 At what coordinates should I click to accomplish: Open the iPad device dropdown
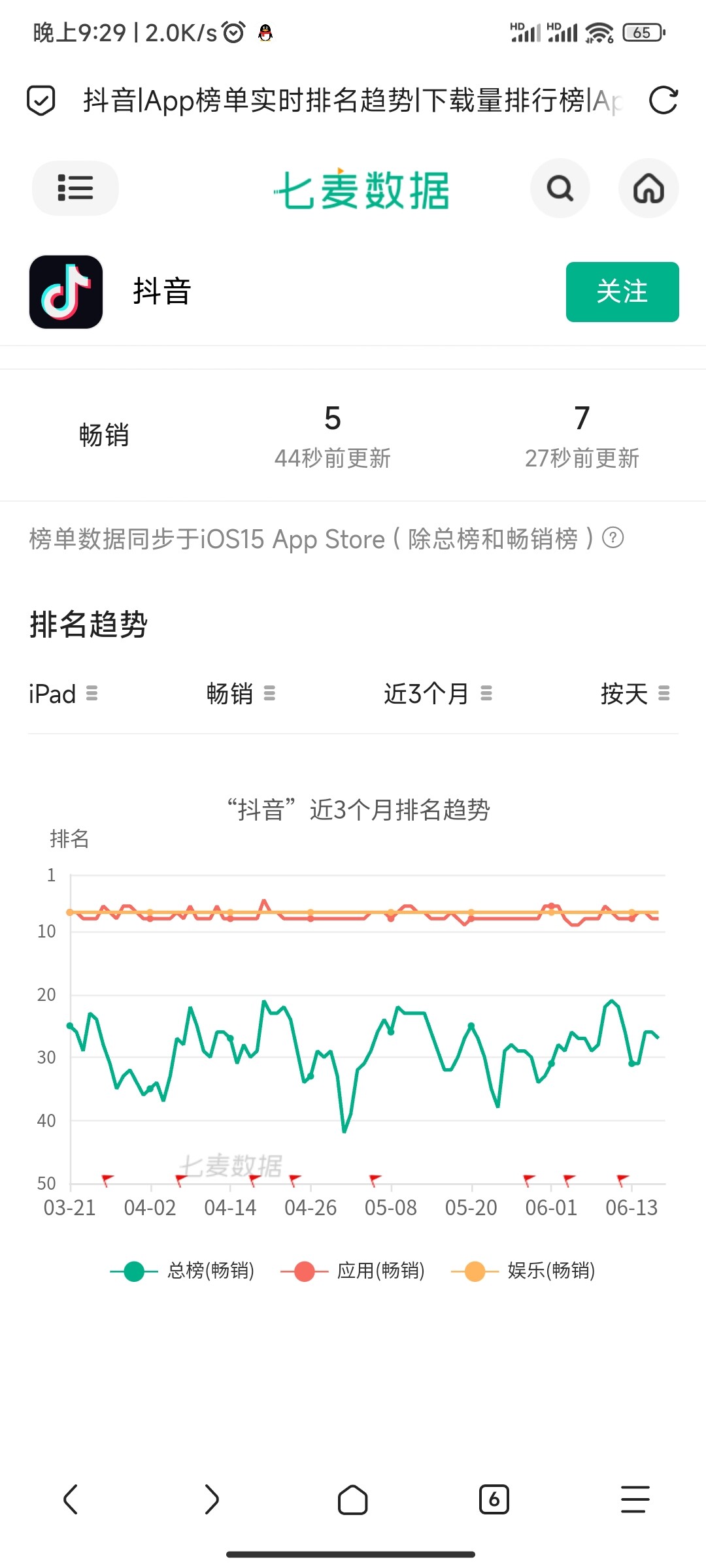tap(63, 693)
